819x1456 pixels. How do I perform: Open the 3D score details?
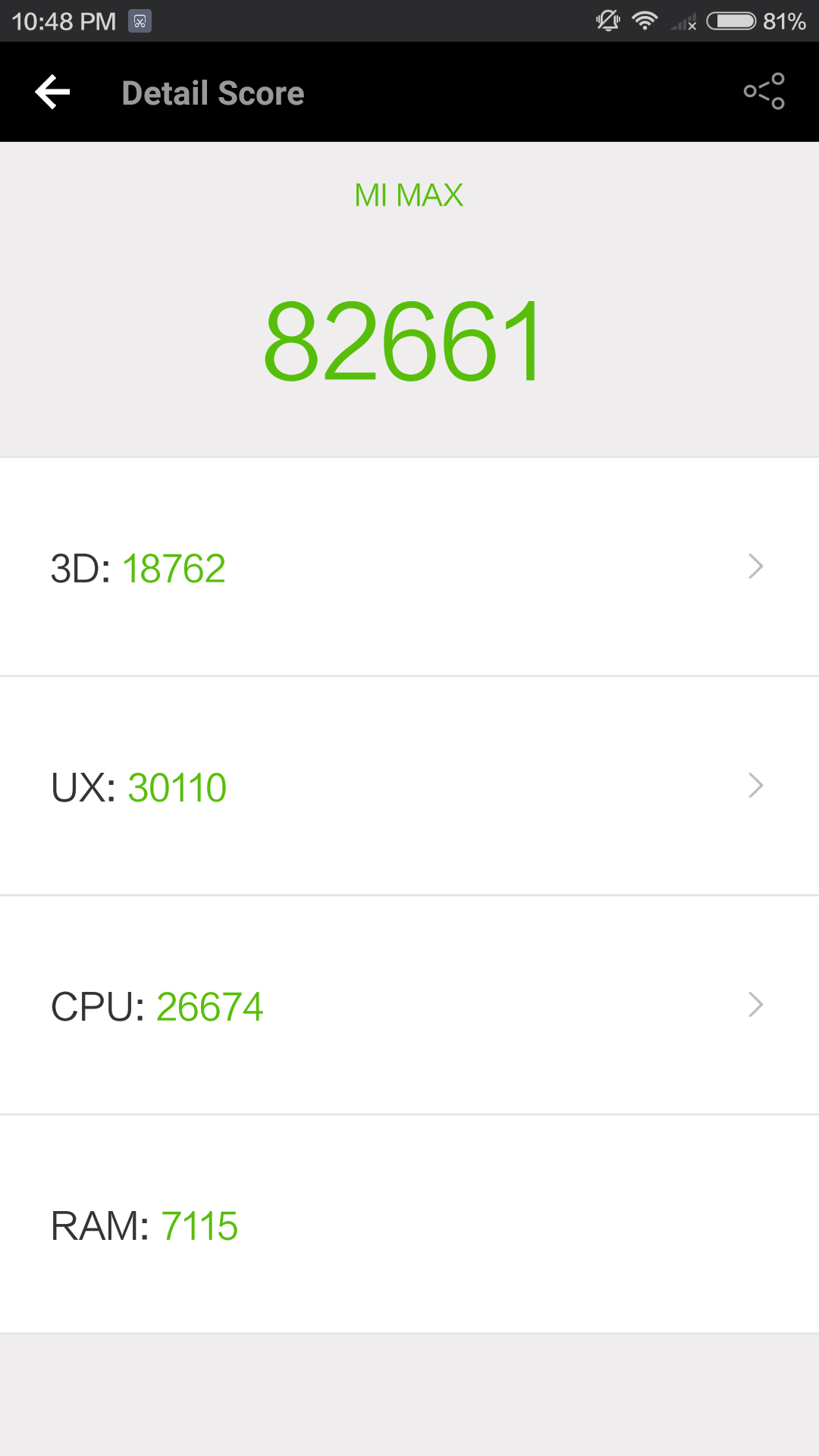(x=409, y=567)
